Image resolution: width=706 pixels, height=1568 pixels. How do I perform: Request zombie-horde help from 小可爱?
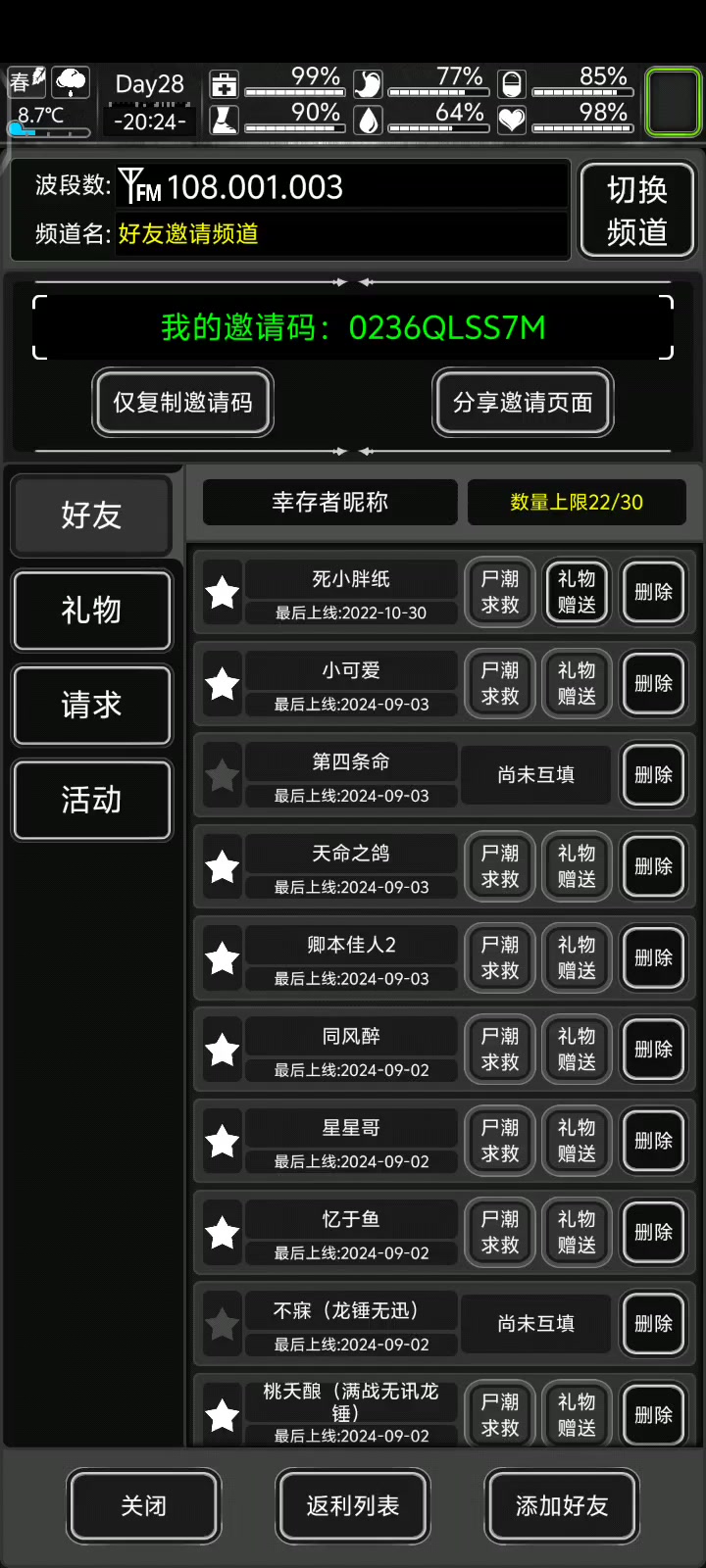click(x=500, y=683)
